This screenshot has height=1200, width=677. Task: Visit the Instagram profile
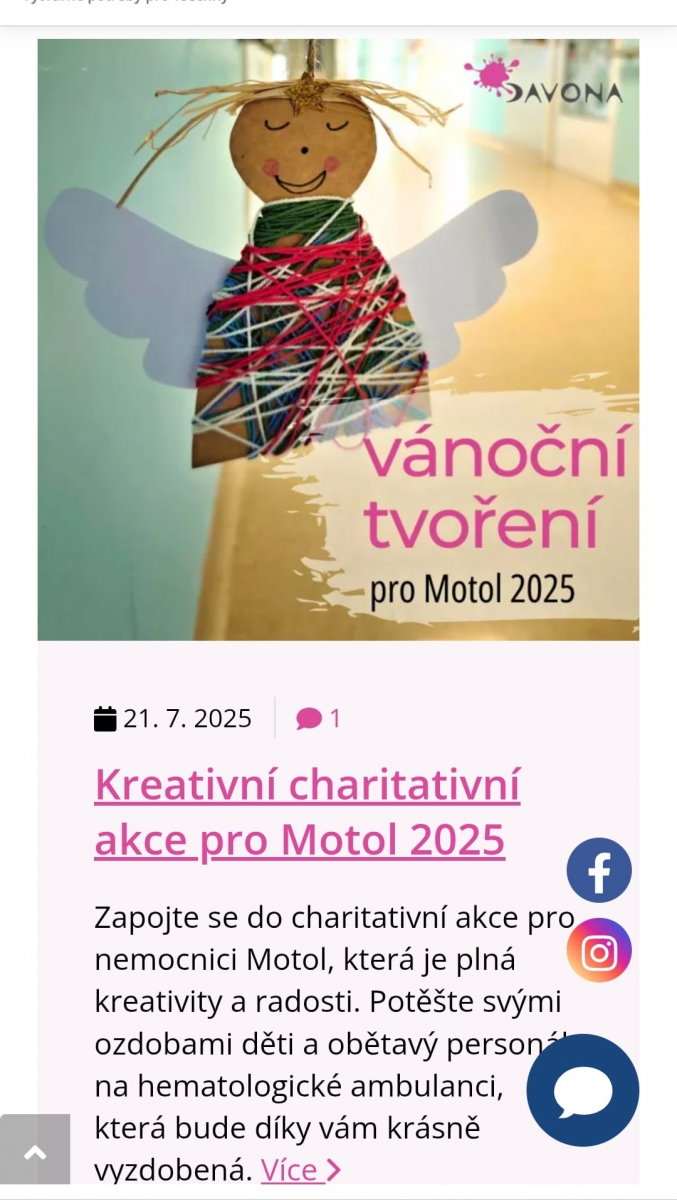click(x=599, y=950)
